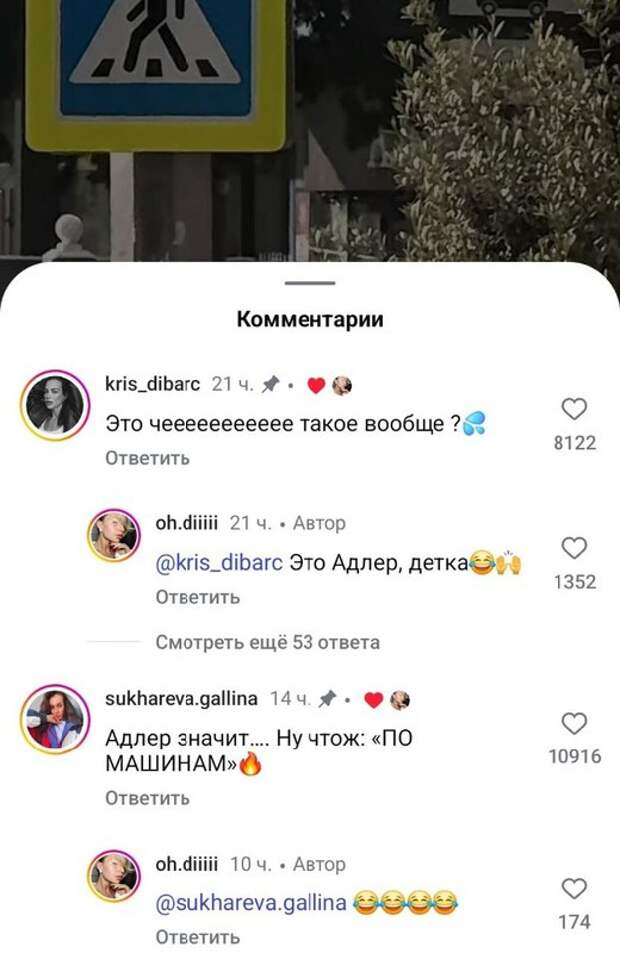Reply to sukhareva.gallina's comment
The image size is (620, 953).
147,798
